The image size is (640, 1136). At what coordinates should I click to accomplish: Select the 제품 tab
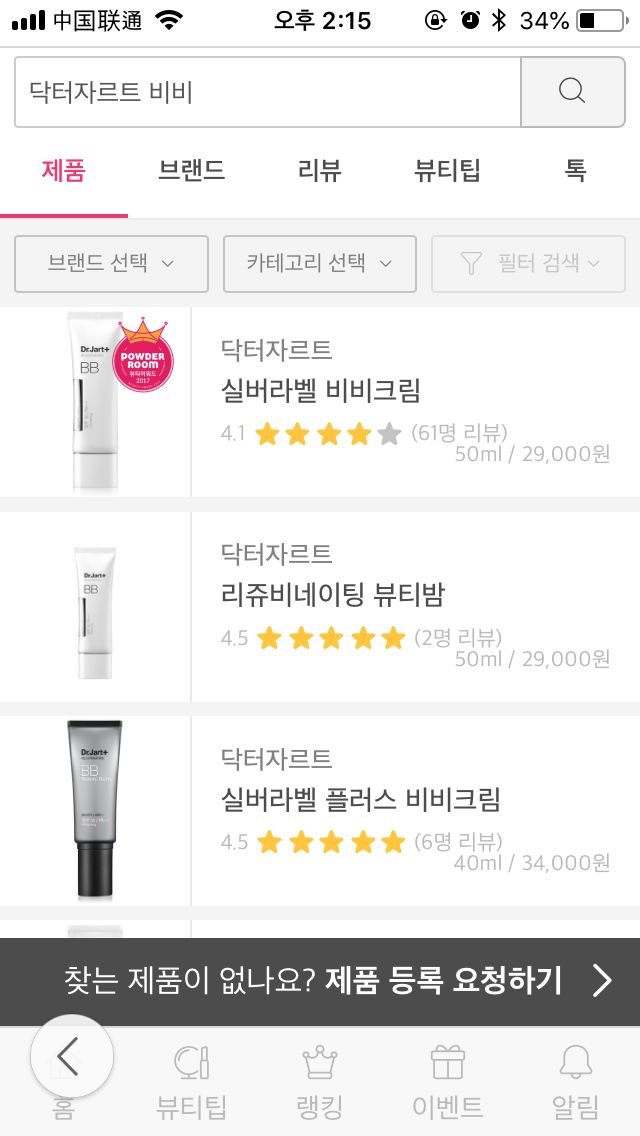[x=64, y=170]
